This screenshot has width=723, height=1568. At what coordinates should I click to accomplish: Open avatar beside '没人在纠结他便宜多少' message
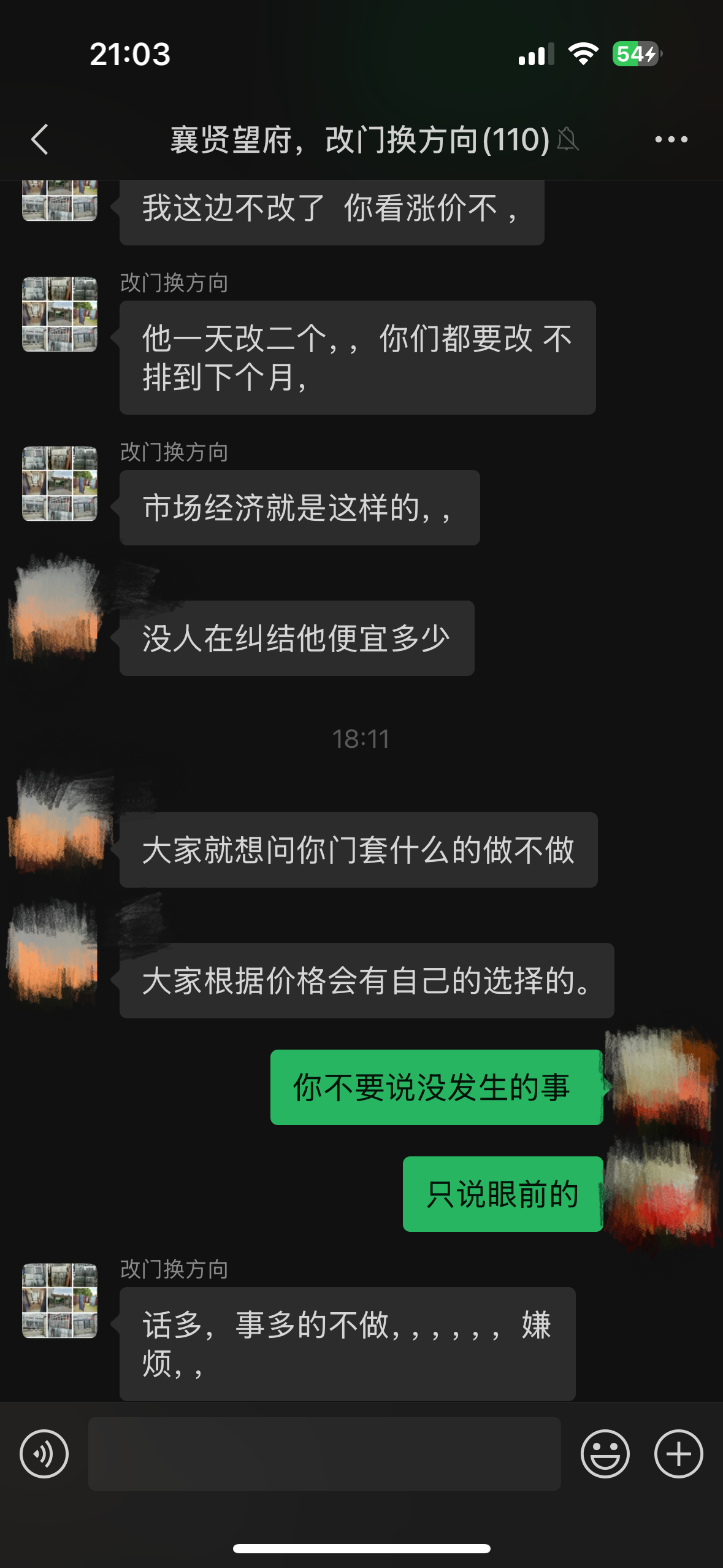pos(55,613)
